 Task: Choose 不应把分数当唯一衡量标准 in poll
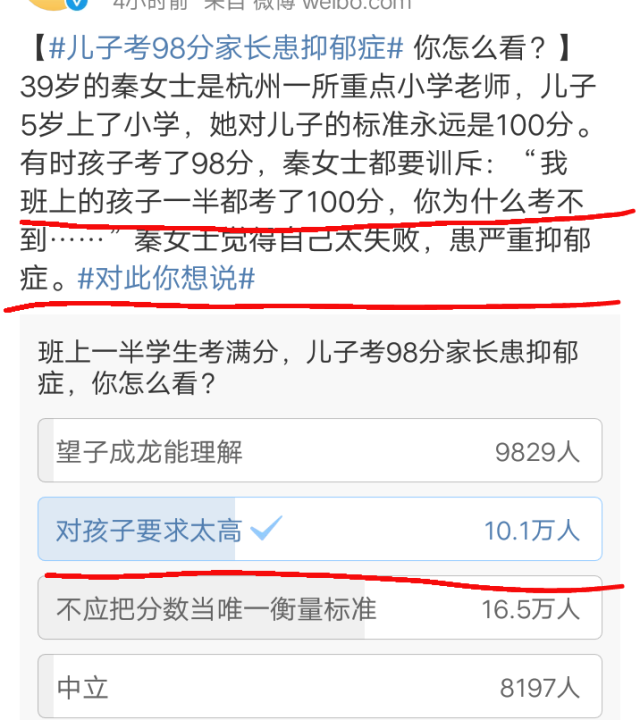tap(319, 607)
